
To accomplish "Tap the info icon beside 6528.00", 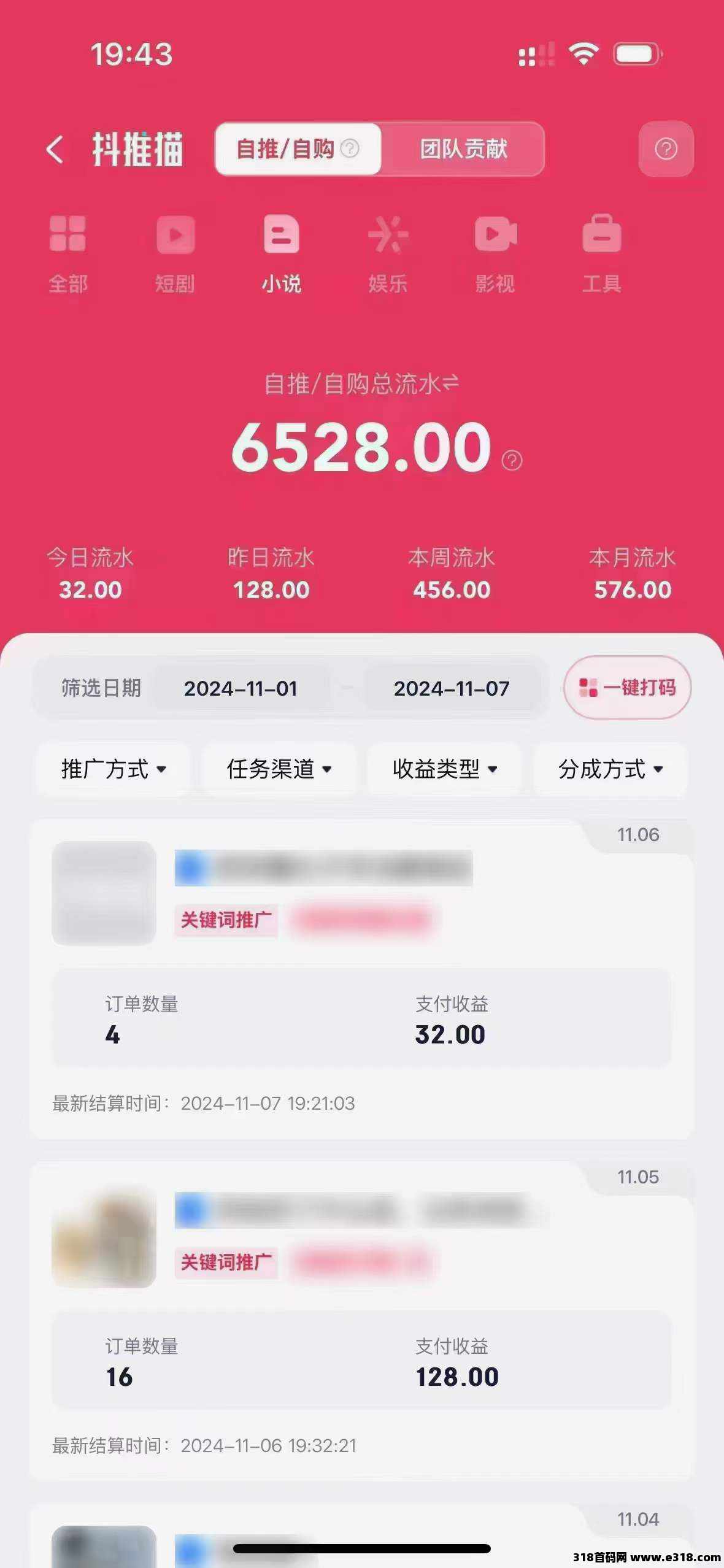I will point(512,460).
